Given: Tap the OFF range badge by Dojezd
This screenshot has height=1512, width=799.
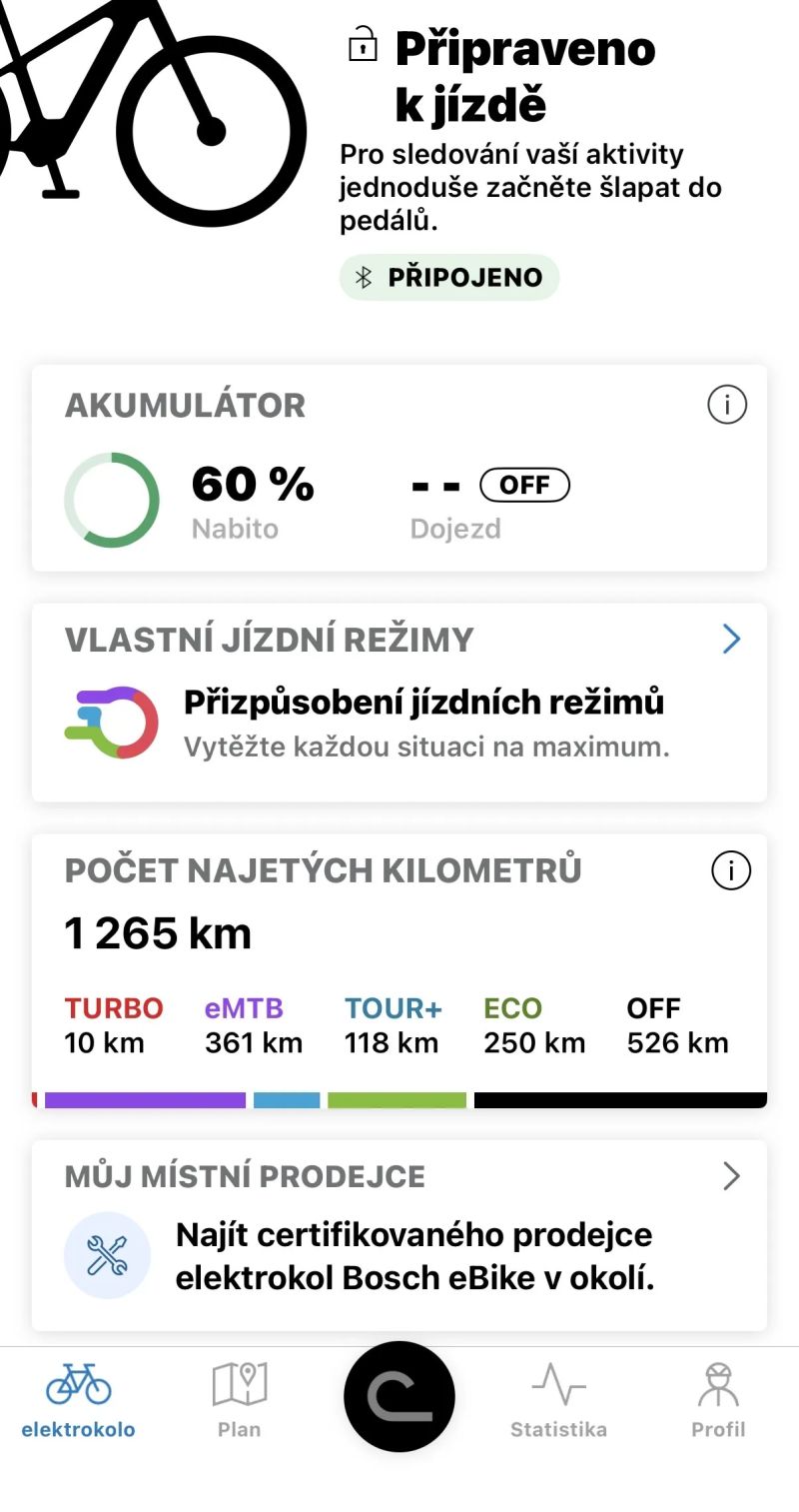Looking at the screenshot, I should coord(524,485).
